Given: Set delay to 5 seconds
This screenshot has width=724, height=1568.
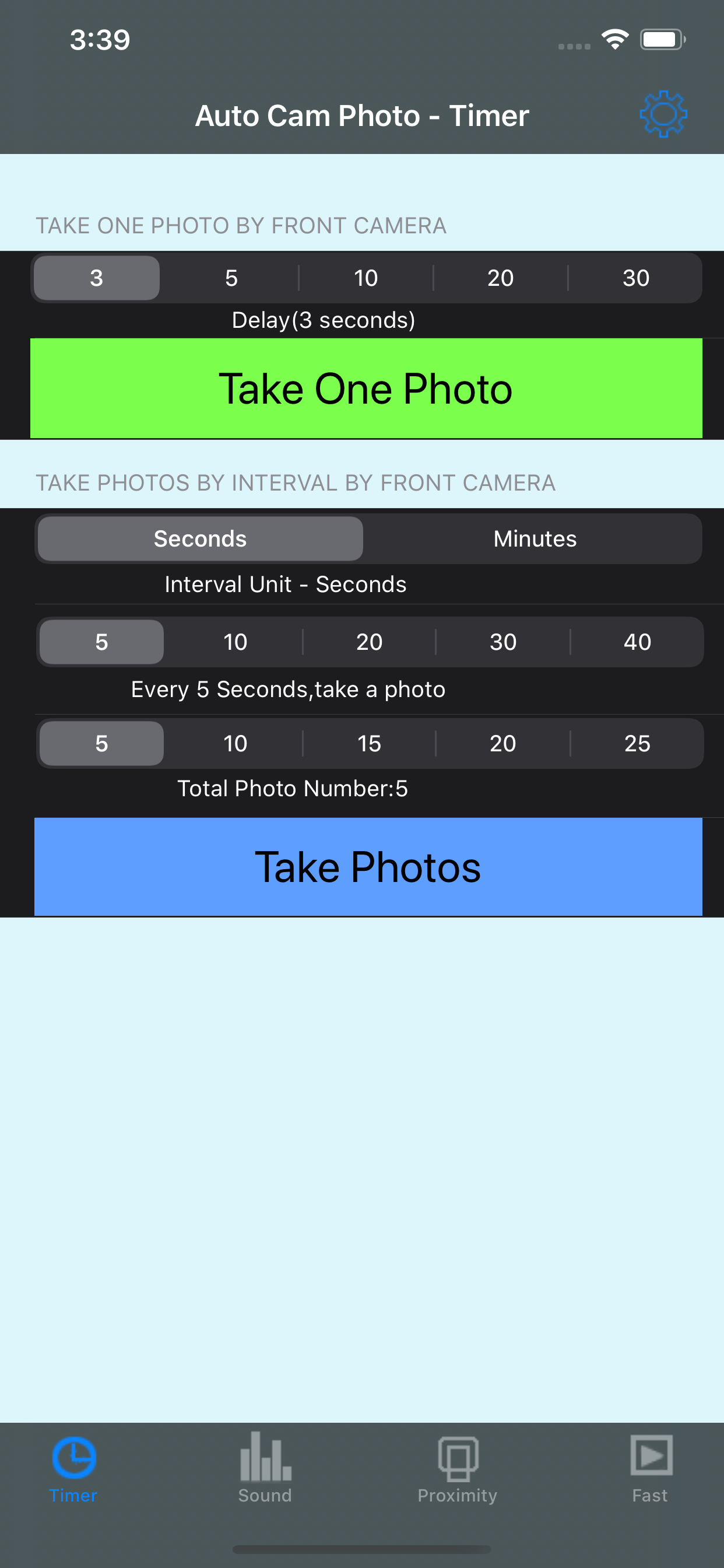Looking at the screenshot, I should coord(231,278).
